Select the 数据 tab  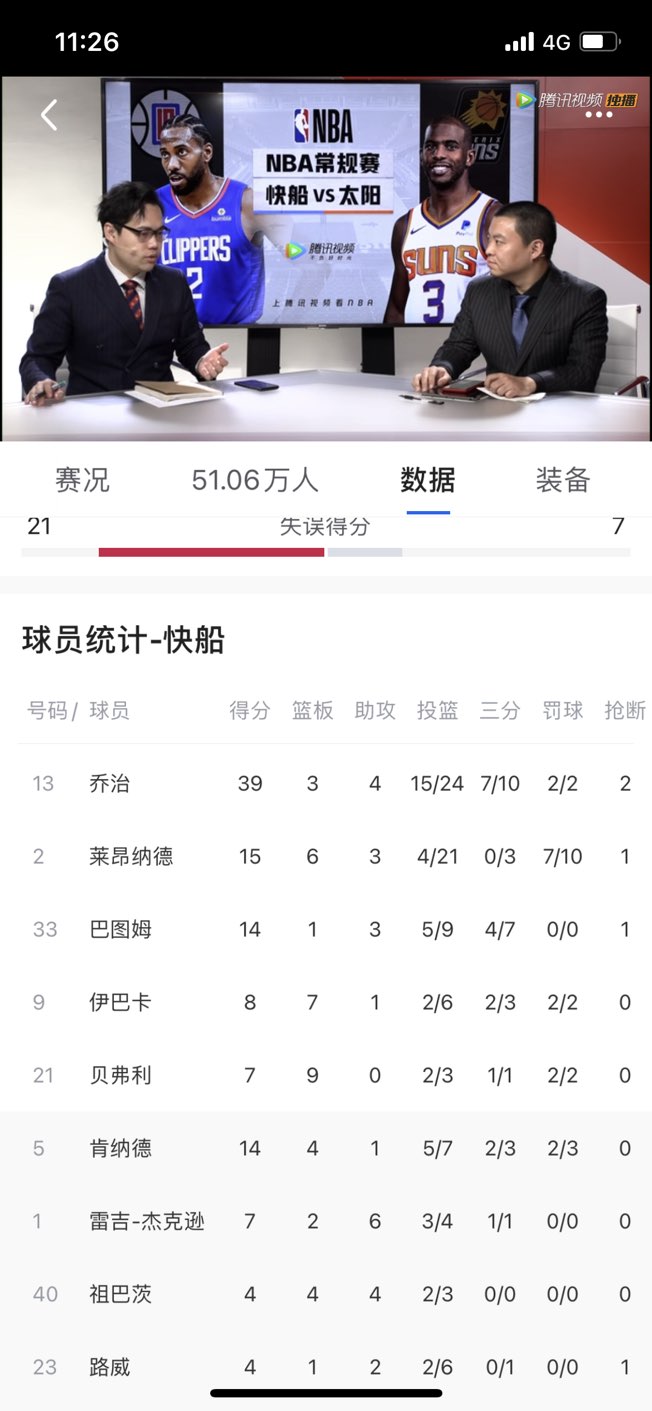(428, 480)
